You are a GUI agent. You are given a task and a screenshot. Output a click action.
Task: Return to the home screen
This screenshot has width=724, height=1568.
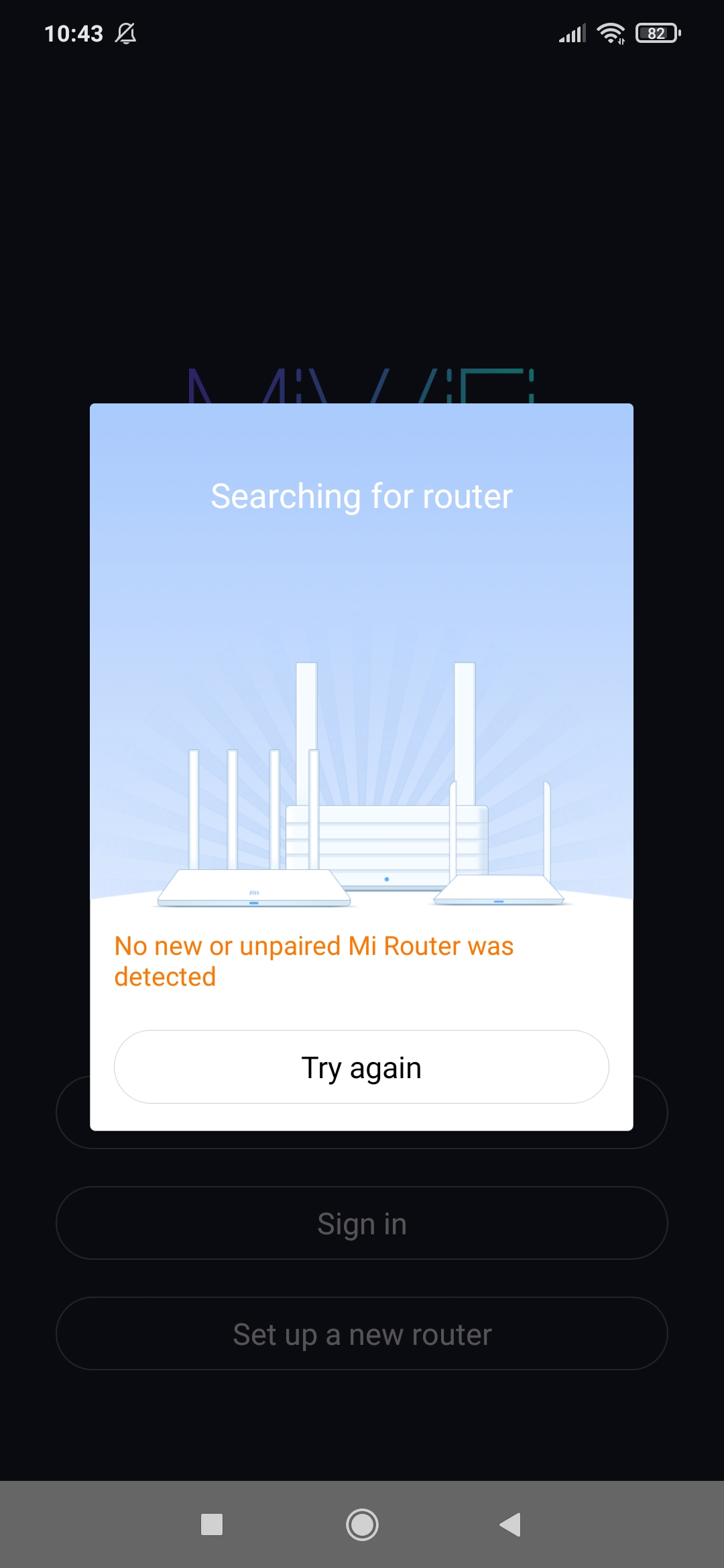(362, 1524)
